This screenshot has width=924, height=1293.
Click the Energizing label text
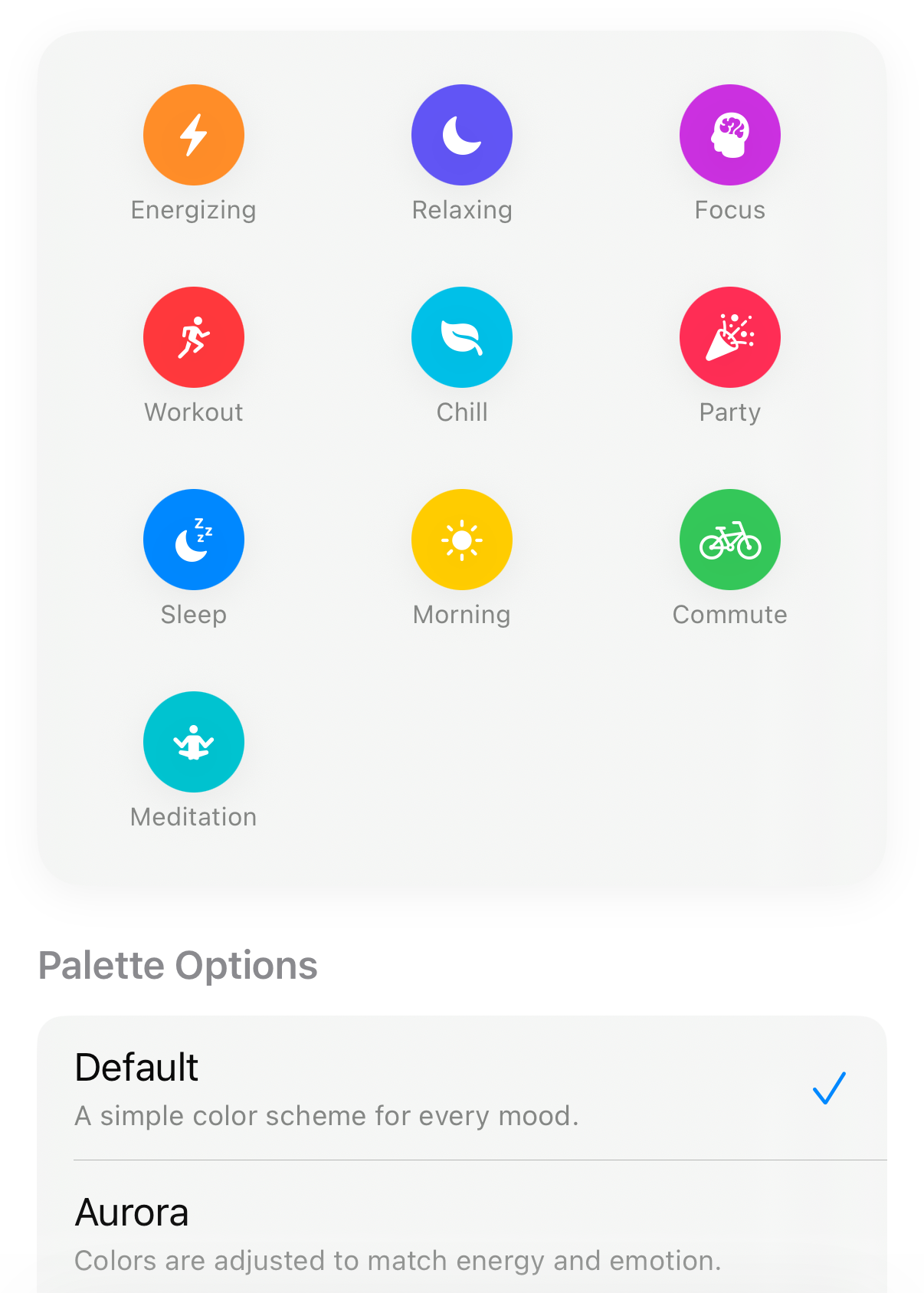193,209
